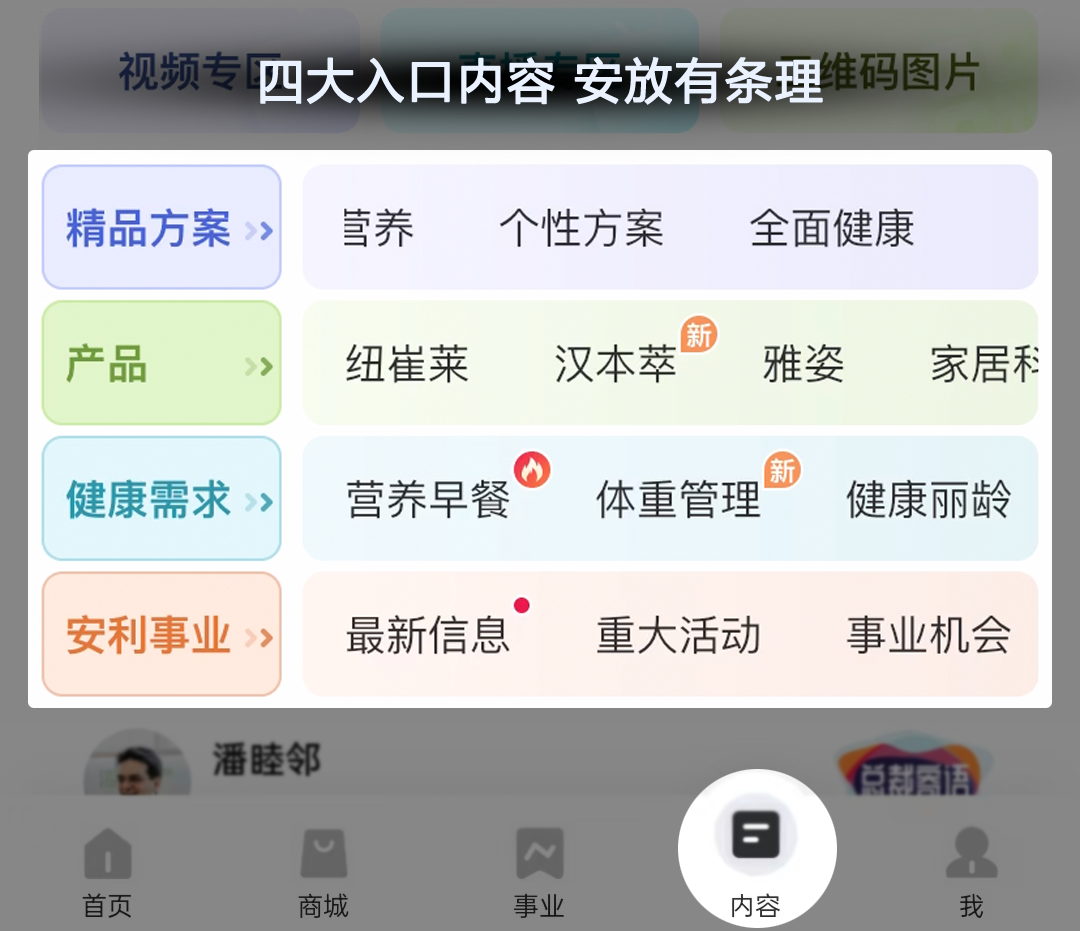Select the highlighted 内容 tab
This screenshot has width=1080, height=931.
[756, 850]
